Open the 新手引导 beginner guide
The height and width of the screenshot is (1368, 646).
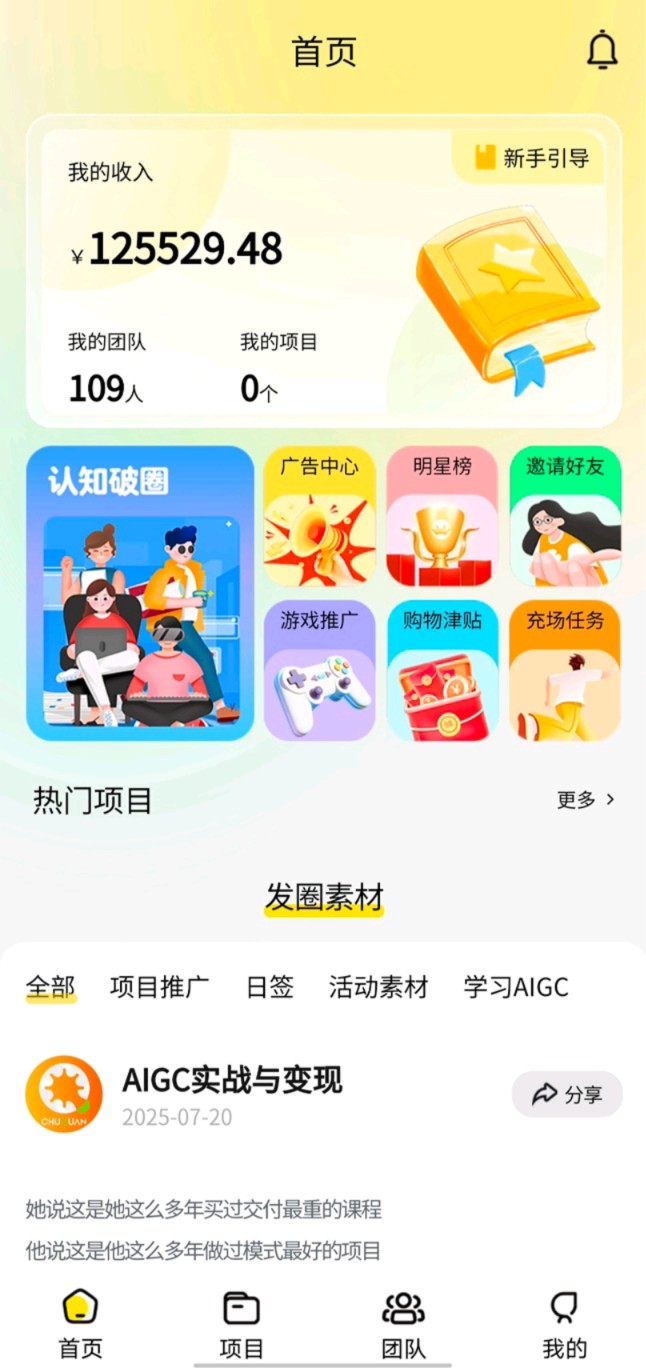pyautogui.click(x=531, y=158)
